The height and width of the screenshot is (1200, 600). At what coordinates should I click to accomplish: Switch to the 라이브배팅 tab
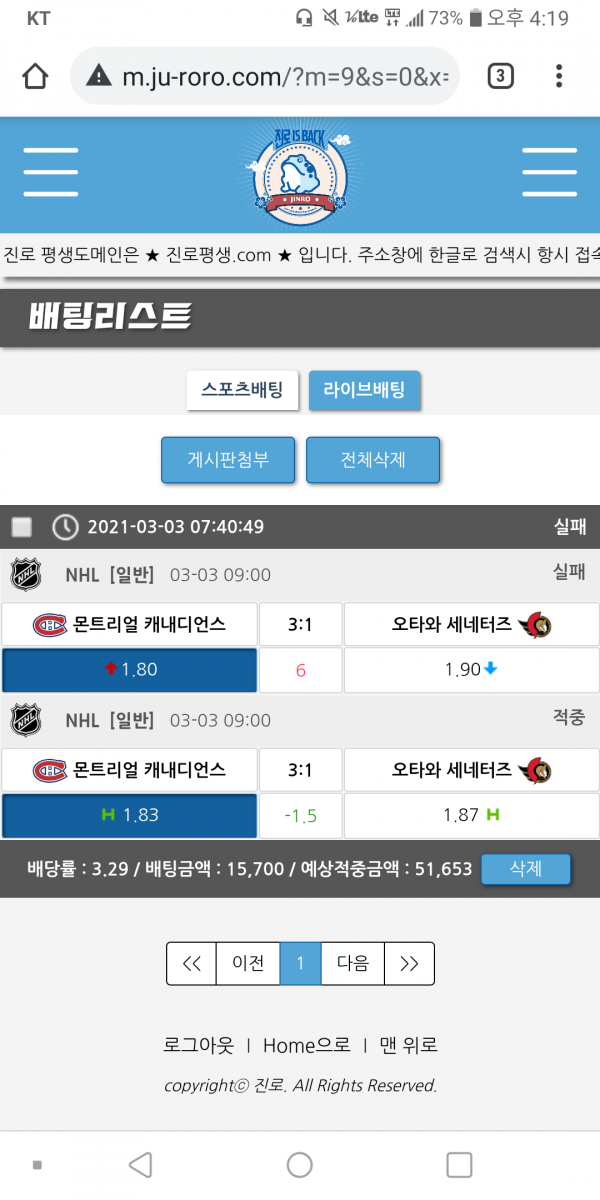tap(364, 390)
